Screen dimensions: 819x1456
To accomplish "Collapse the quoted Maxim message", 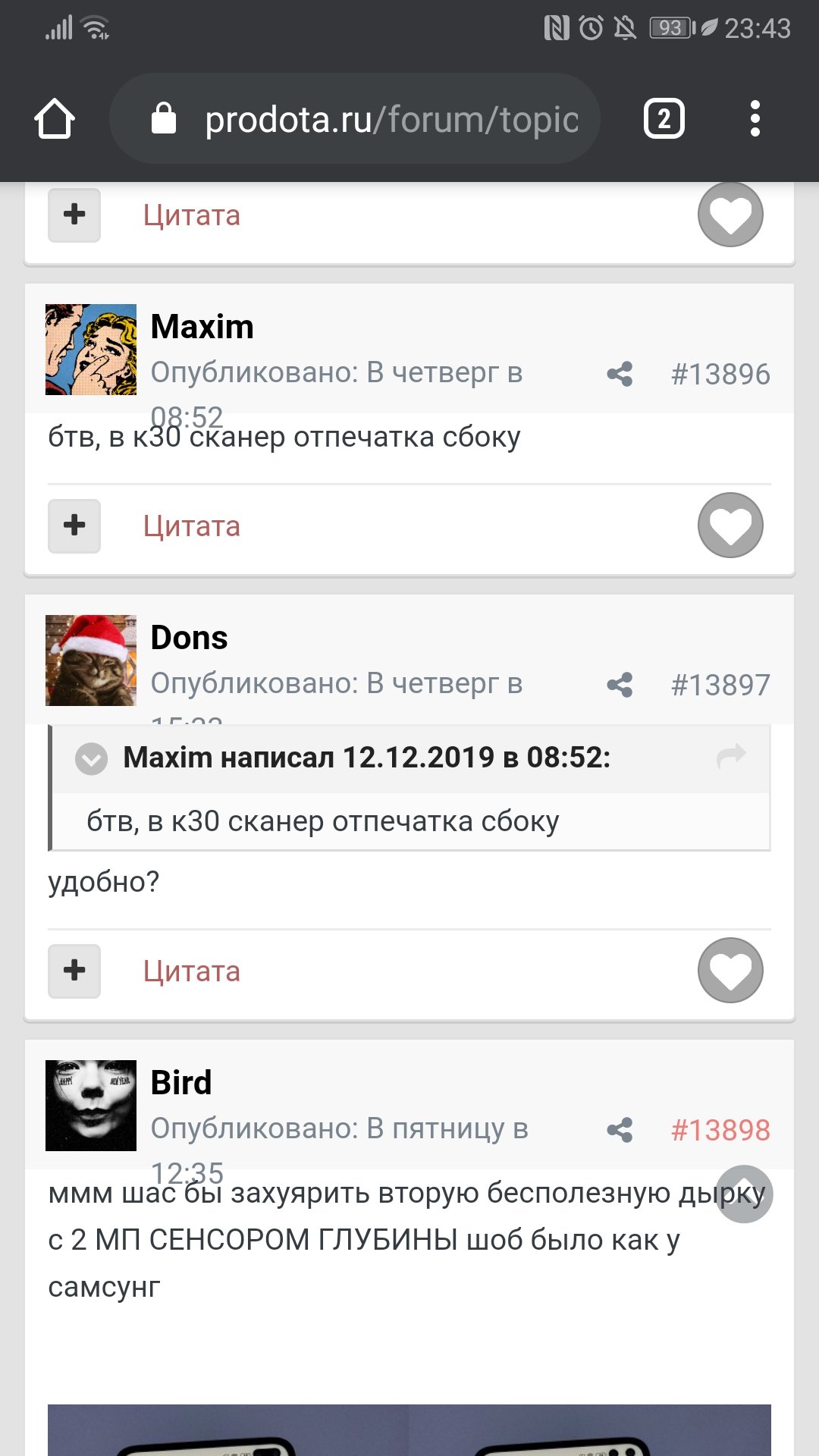I will tap(91, 759).
